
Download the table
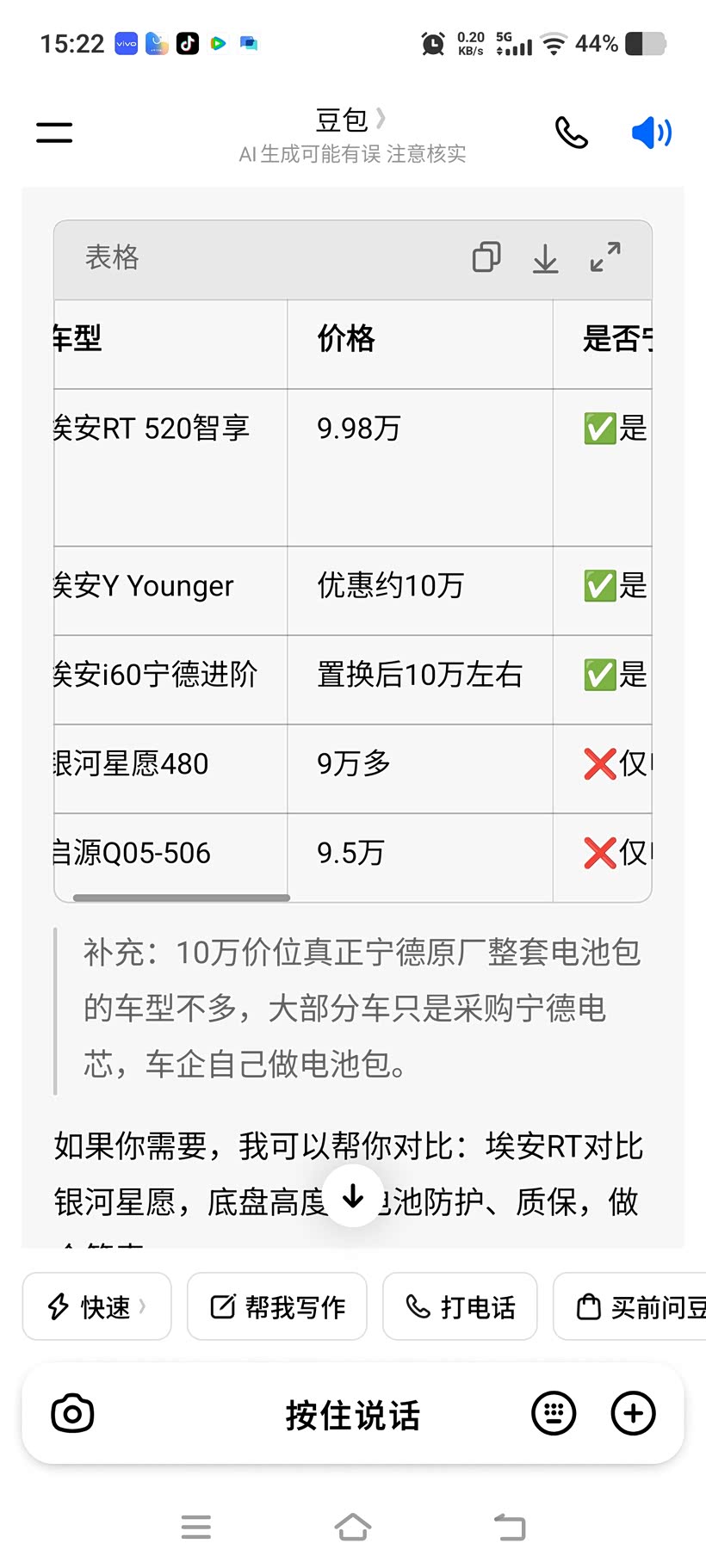point(545,258)
